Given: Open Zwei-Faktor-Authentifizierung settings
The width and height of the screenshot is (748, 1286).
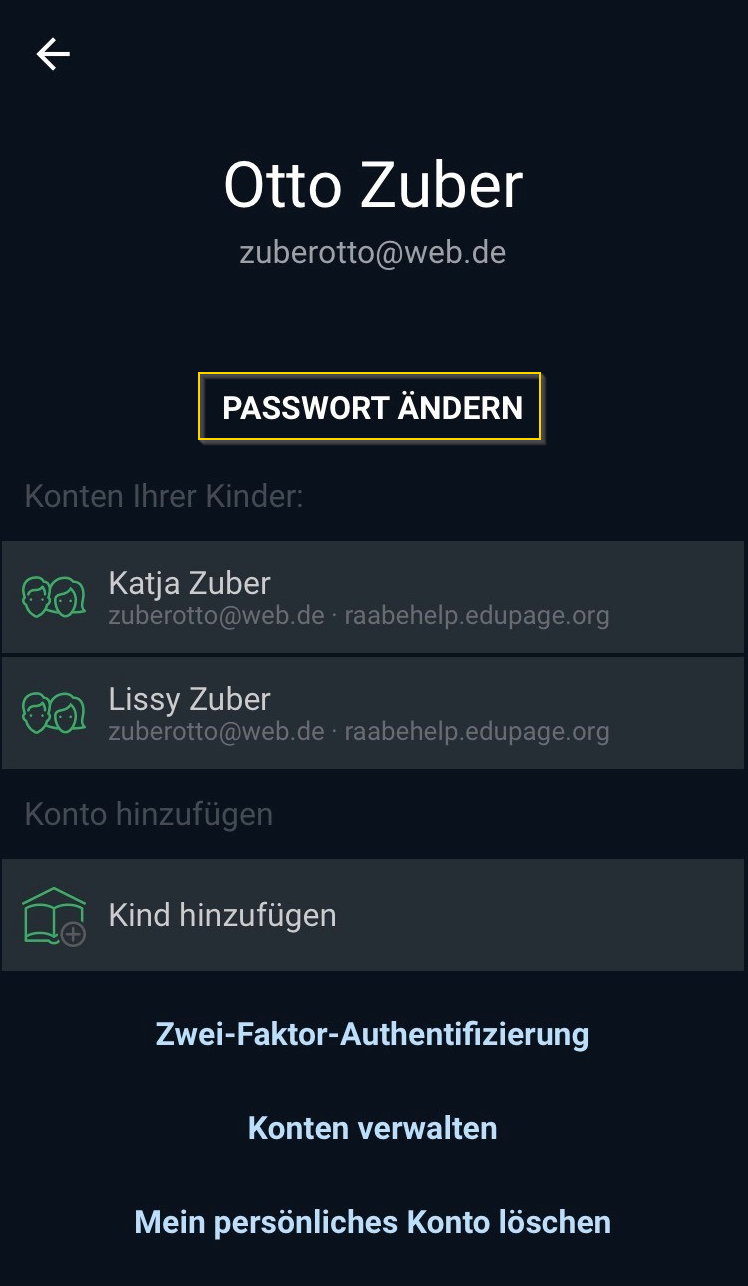Looking at the screenshot, I should [x=373, y=1034].
